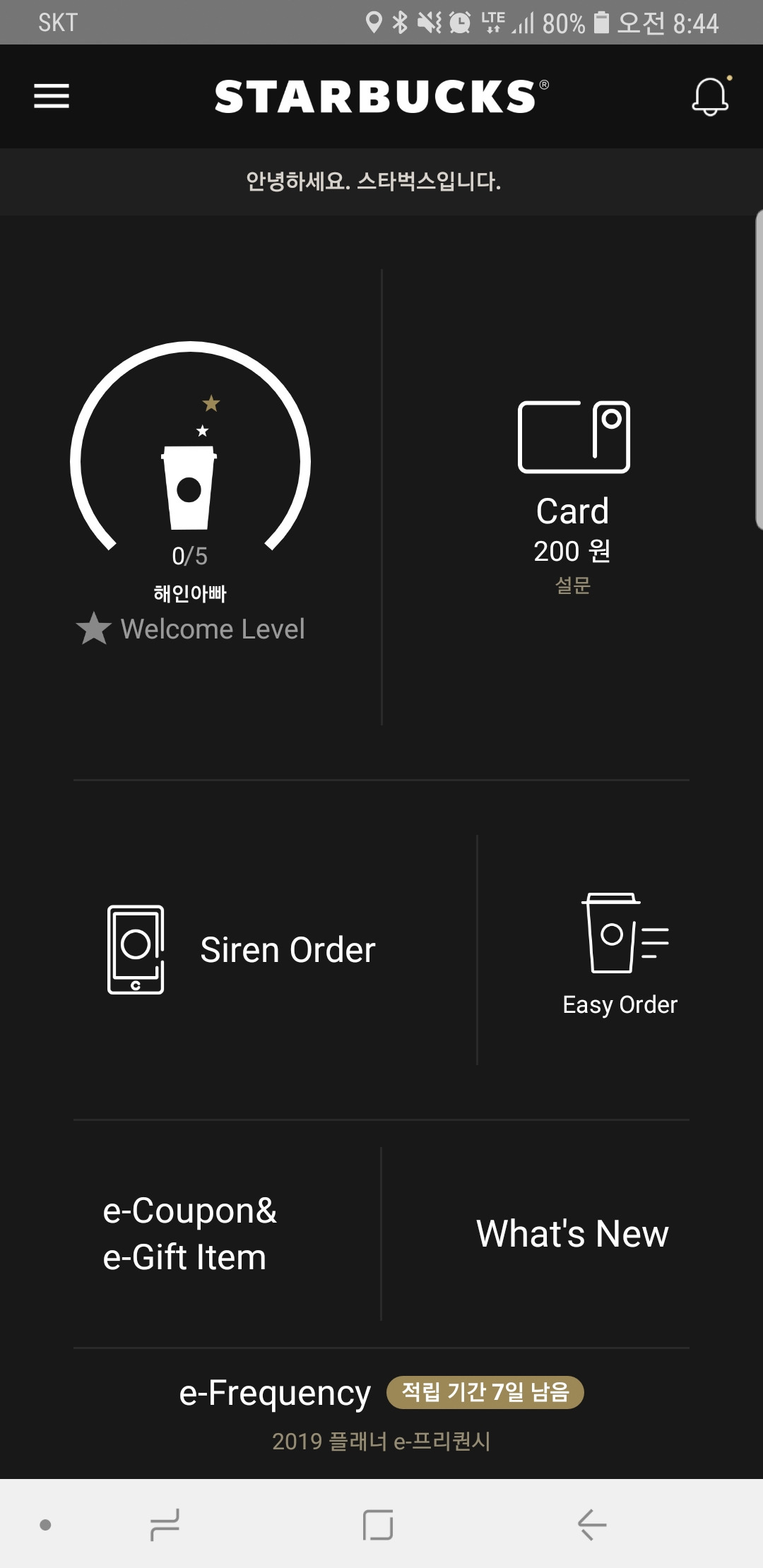Open What's New
The height and width of the screenshot is (1568, 763).
[572, 1233]
